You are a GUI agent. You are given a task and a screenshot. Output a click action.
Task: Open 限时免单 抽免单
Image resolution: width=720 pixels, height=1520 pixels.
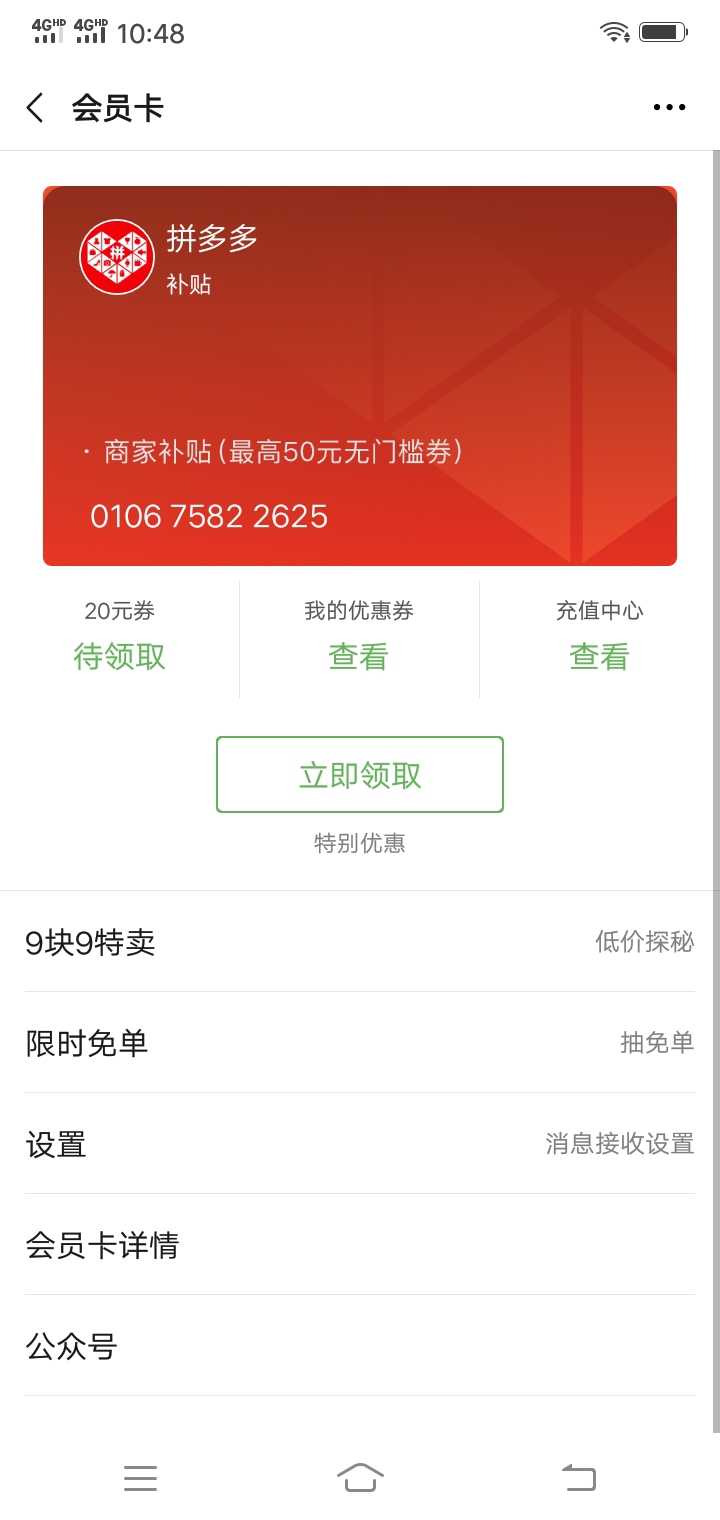[360, 1043]
